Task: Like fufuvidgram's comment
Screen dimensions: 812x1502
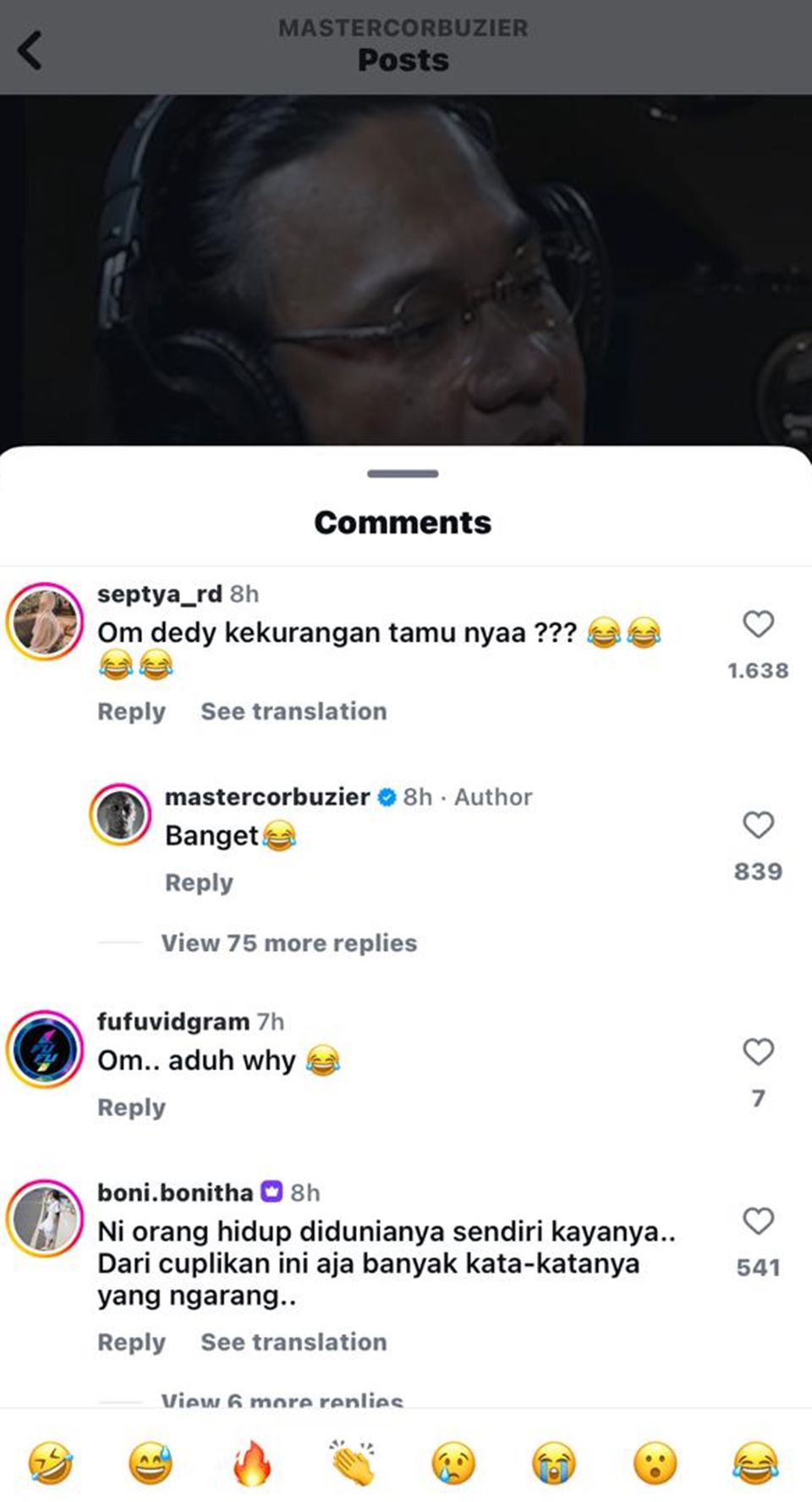Action: pyautogui.click(x=758, y=1052)
